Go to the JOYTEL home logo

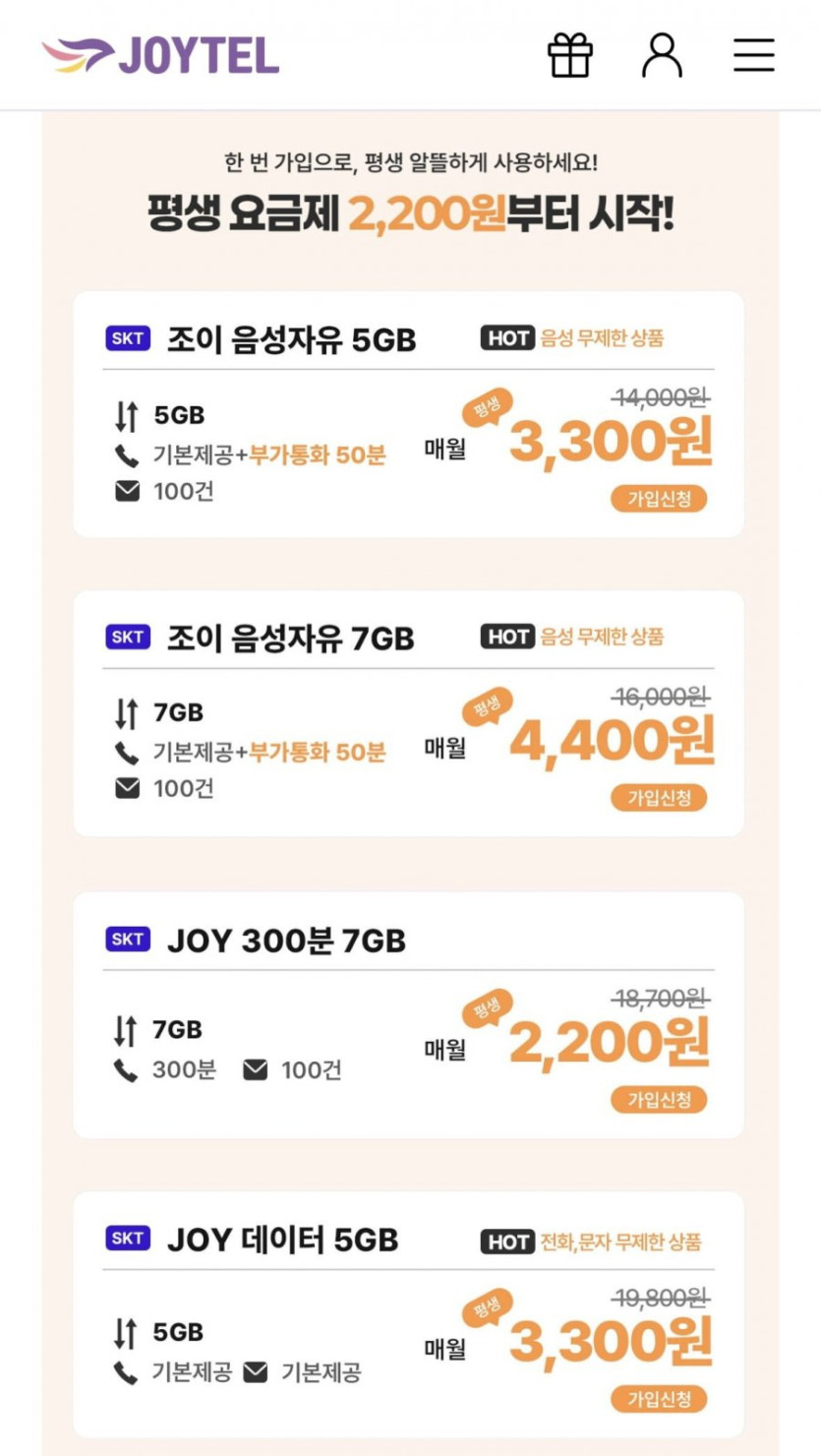pos(161,55)
